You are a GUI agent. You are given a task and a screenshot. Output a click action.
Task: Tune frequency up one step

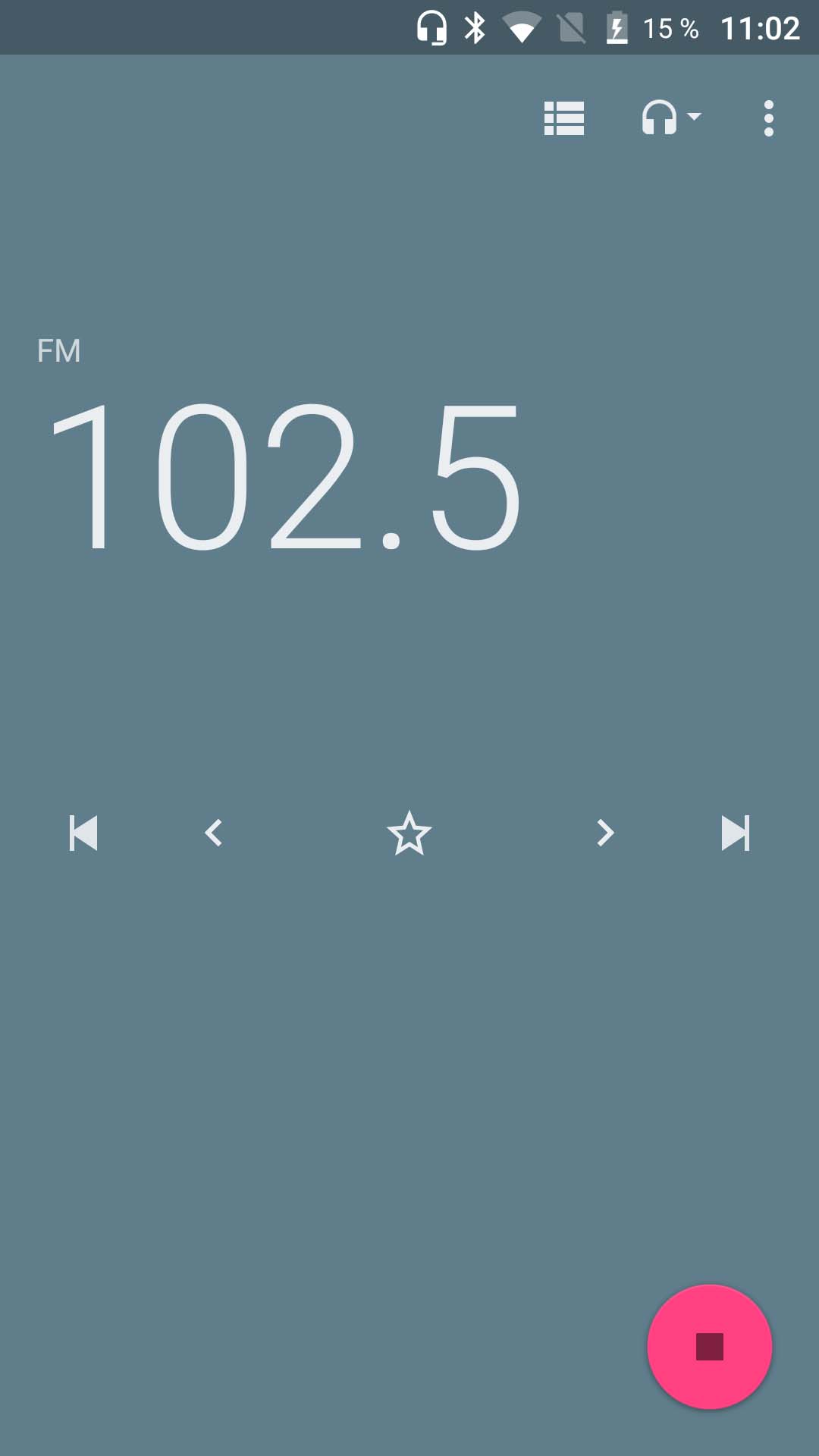[605, 833]
